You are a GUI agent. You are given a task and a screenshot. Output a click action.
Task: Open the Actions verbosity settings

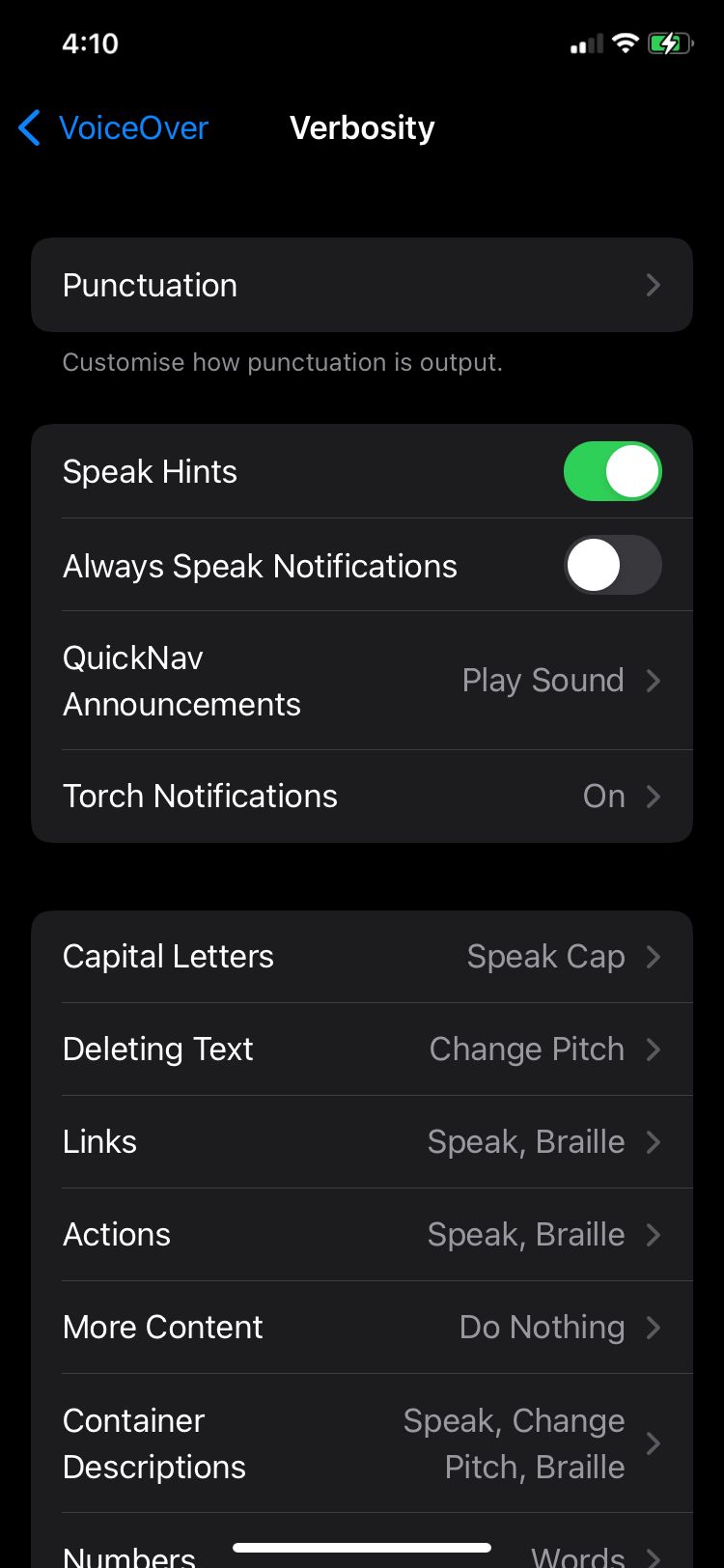click(362, 1234)
